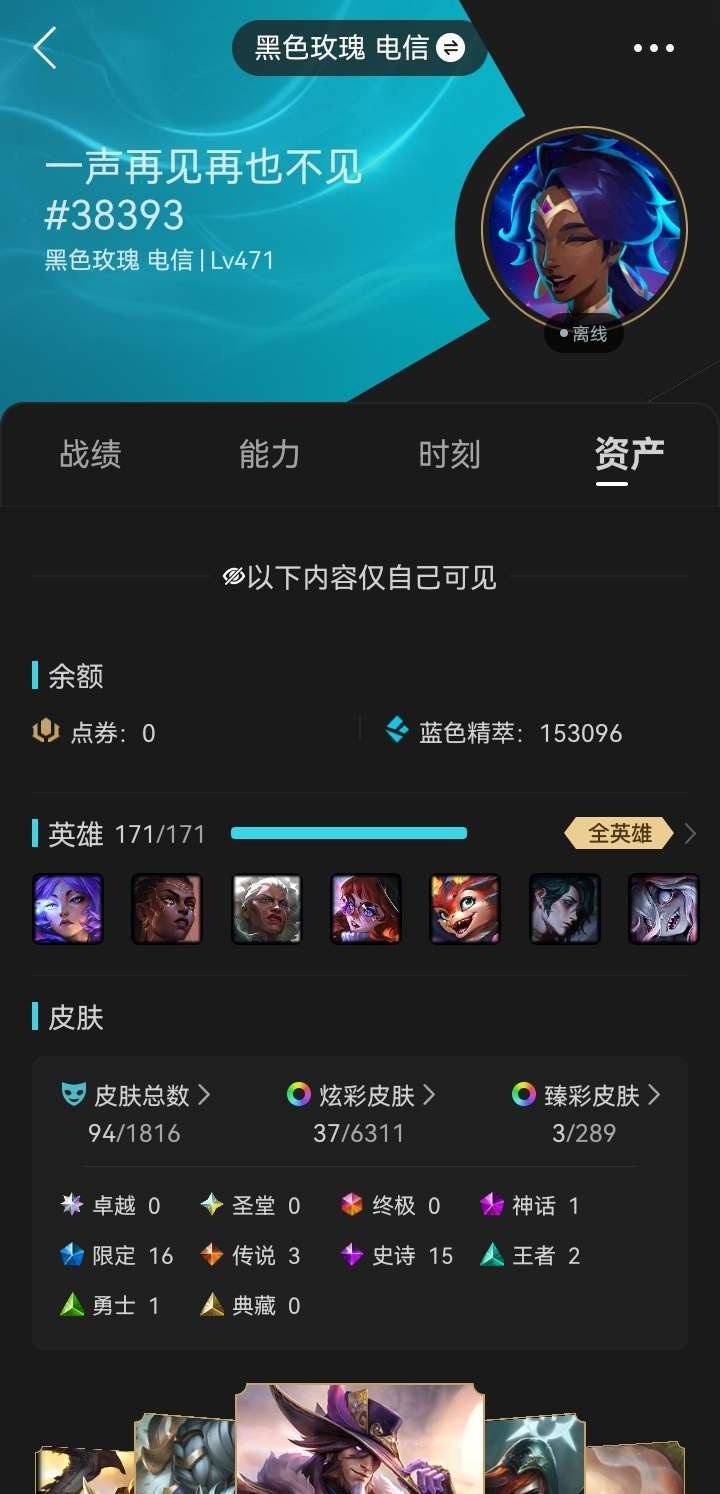
Task: Go back with the top-left arrow
Action: (x=45, y=48)
